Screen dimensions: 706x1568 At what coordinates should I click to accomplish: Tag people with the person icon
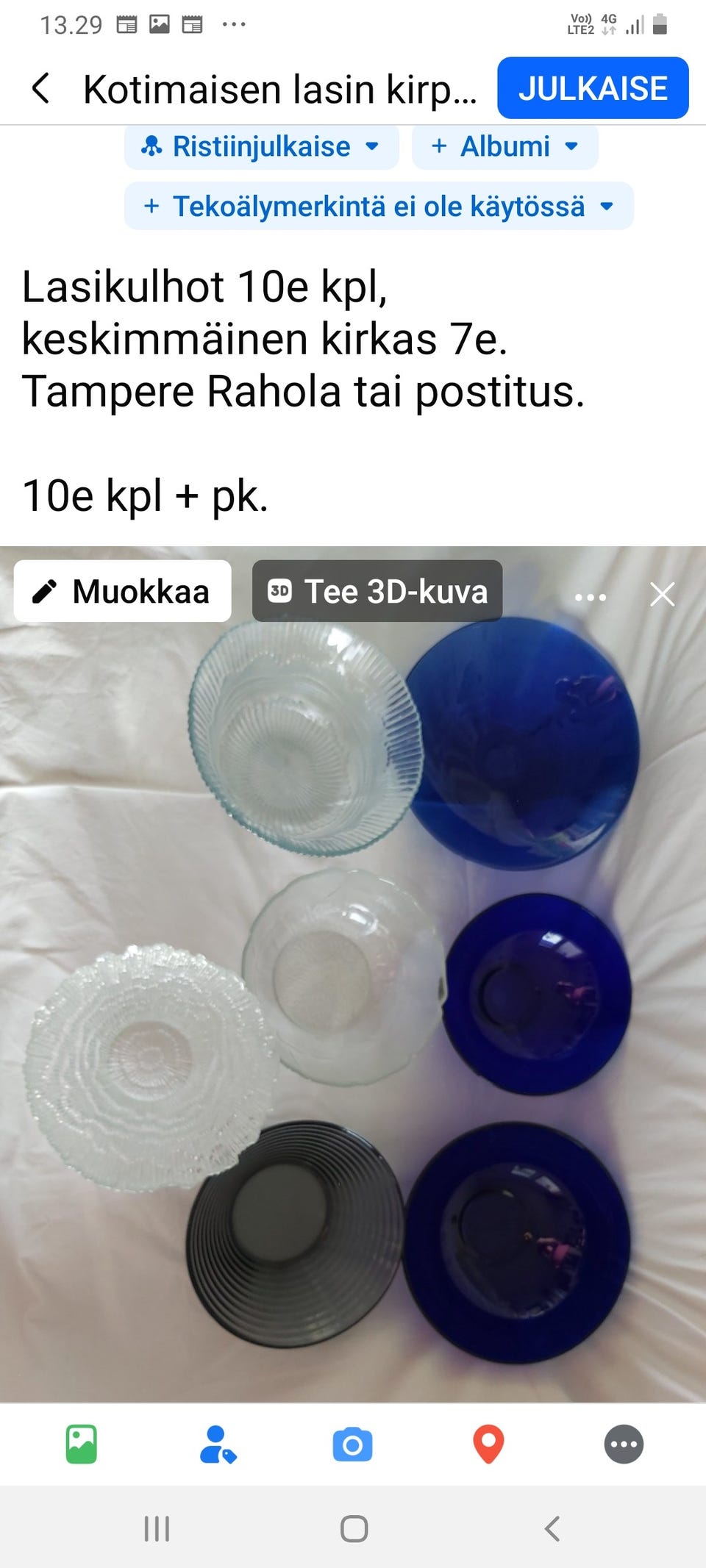click(218, 1444)
